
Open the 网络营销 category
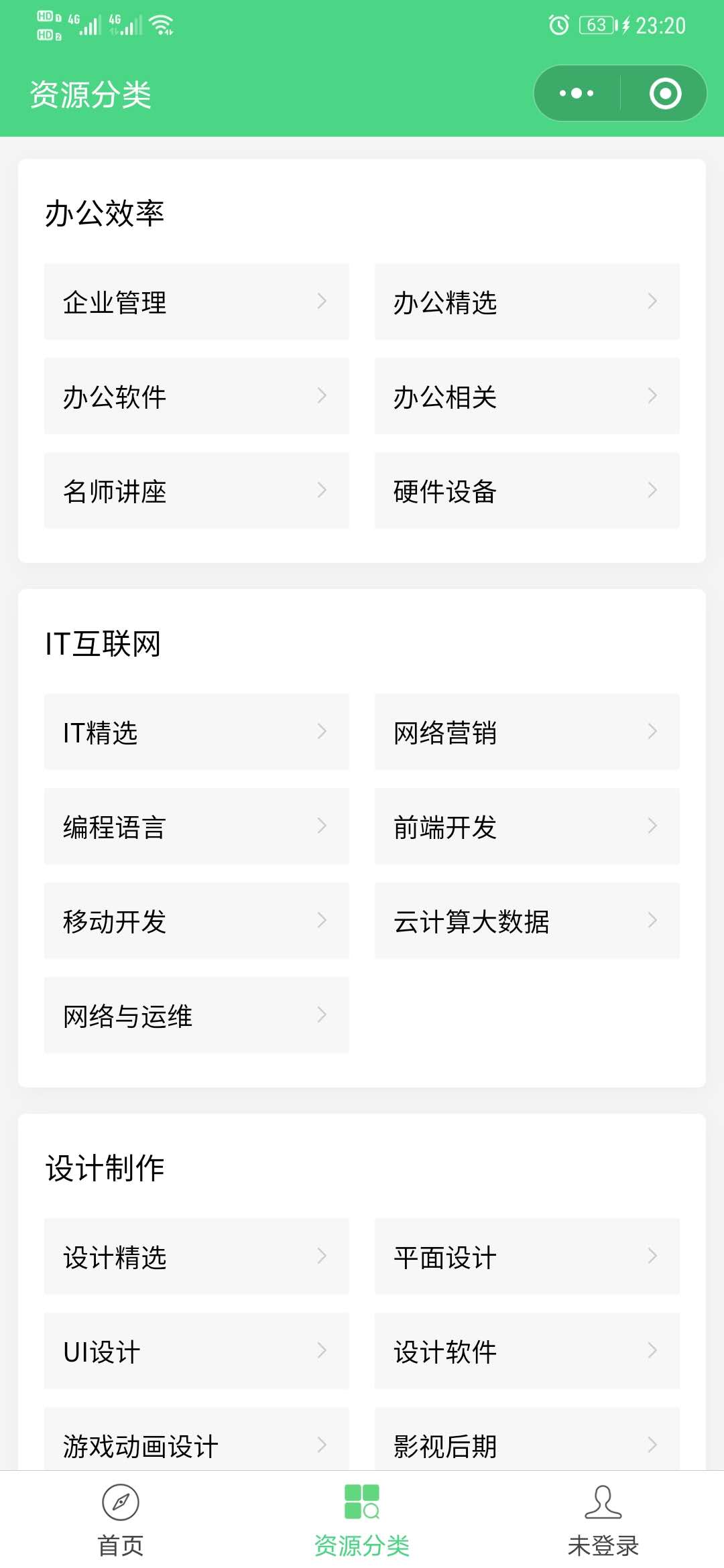pyautogui.click(x=527, y=732)
